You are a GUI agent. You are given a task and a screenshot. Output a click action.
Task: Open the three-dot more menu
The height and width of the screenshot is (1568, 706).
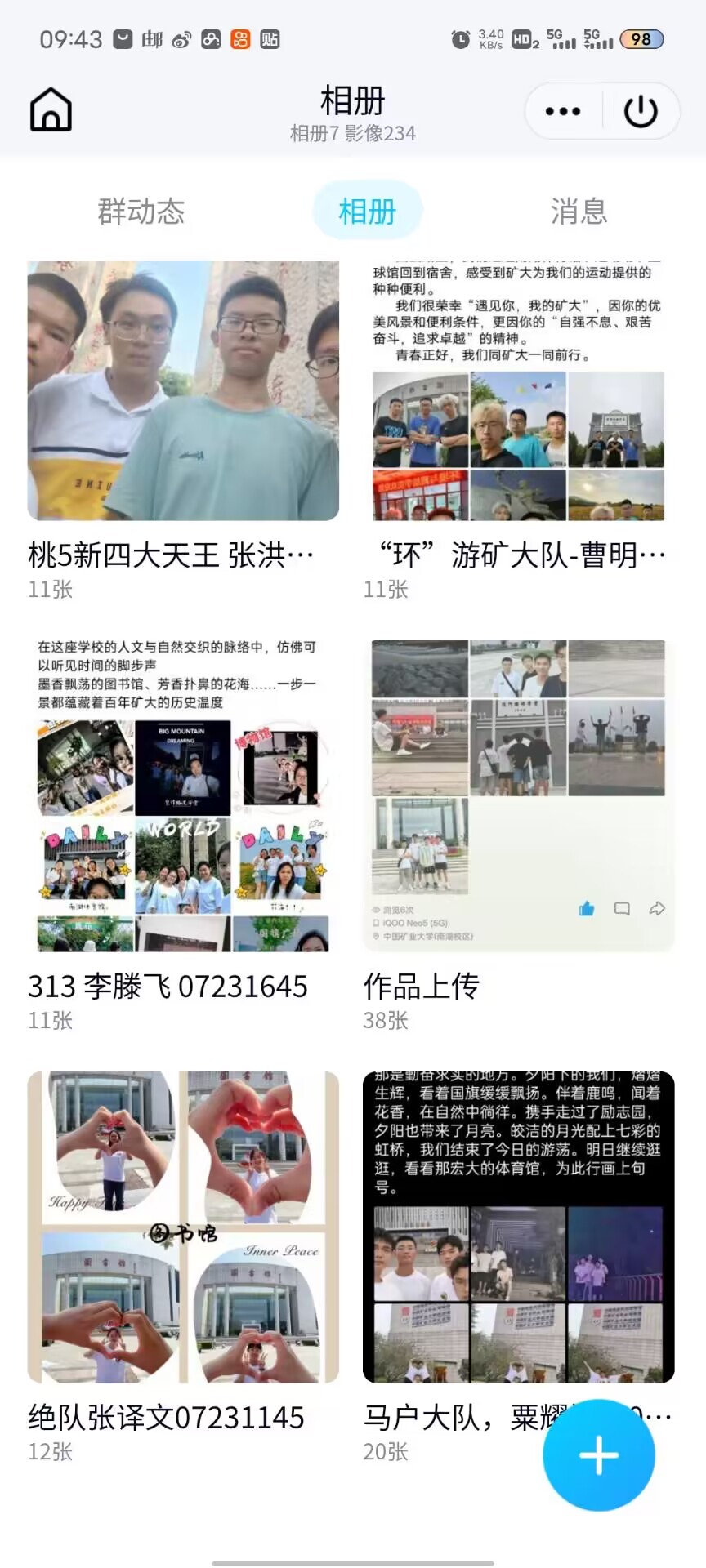[x=562, y=111]
